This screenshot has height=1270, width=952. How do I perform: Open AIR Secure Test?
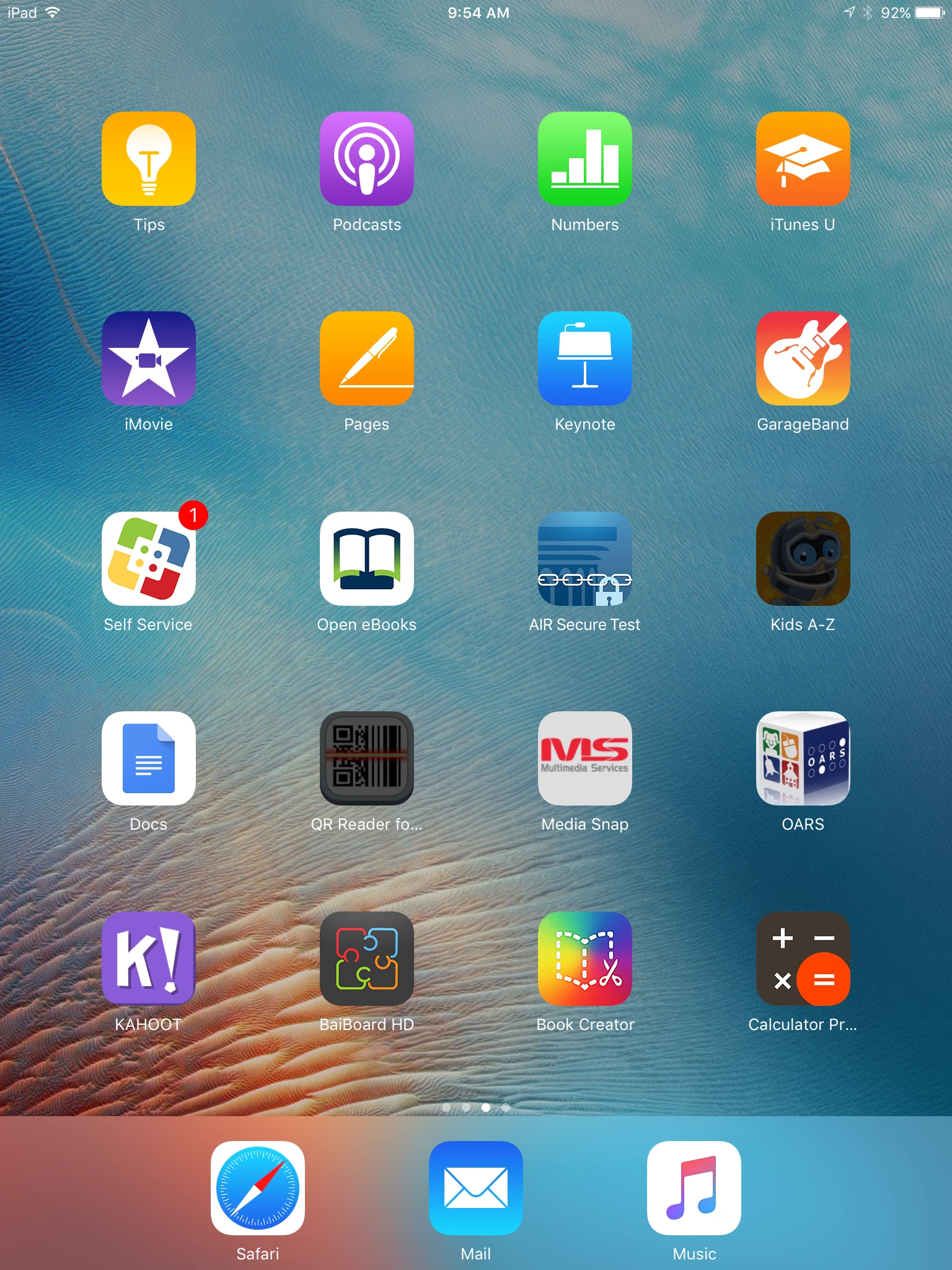tap(585, 559)
